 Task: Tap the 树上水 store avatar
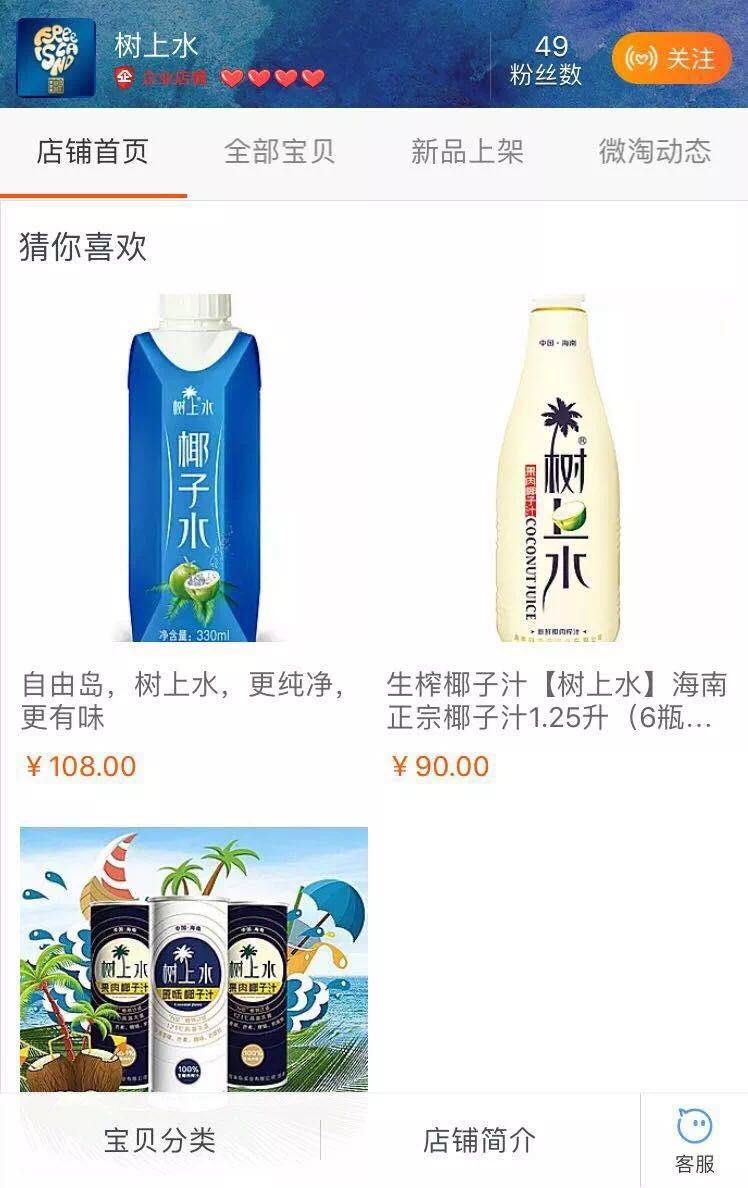coord(56,58)
